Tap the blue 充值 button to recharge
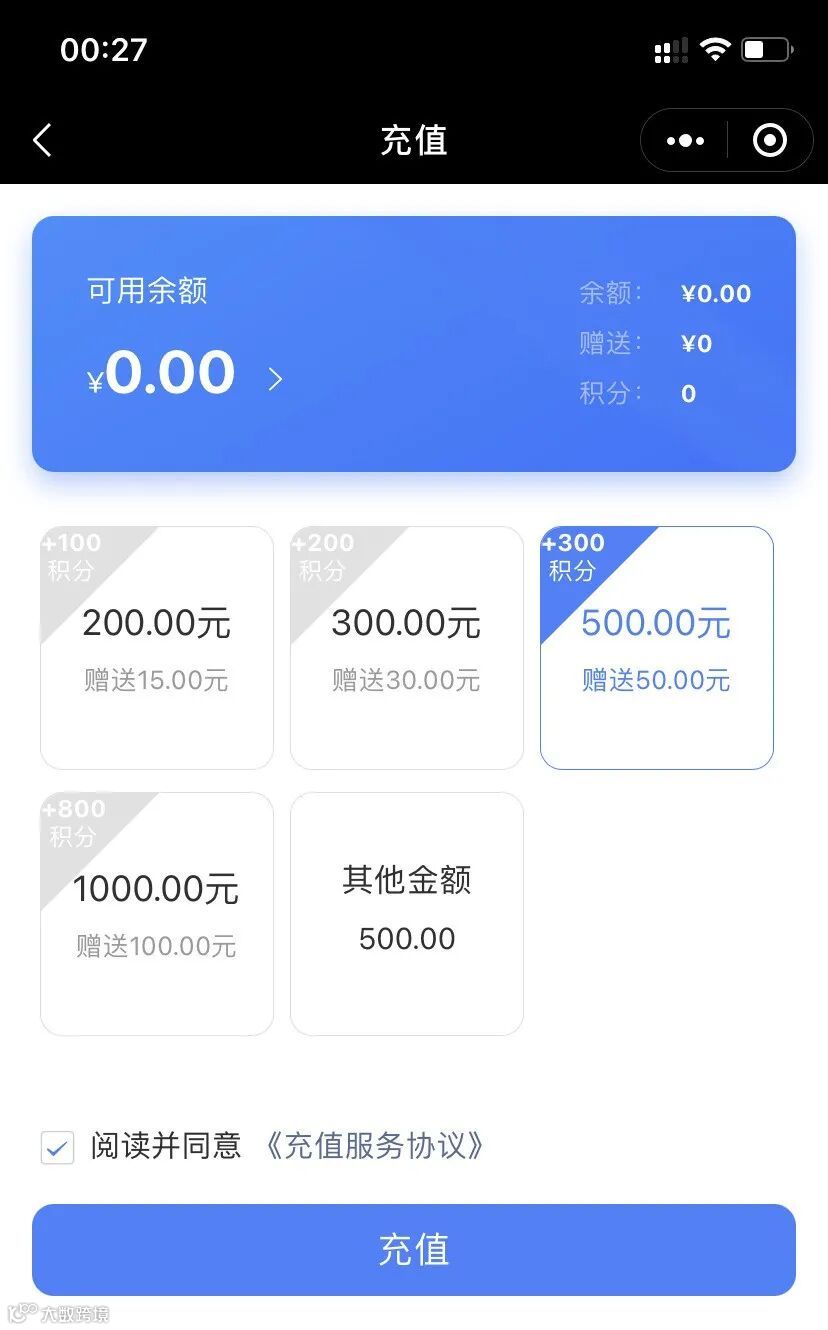 413,1249
